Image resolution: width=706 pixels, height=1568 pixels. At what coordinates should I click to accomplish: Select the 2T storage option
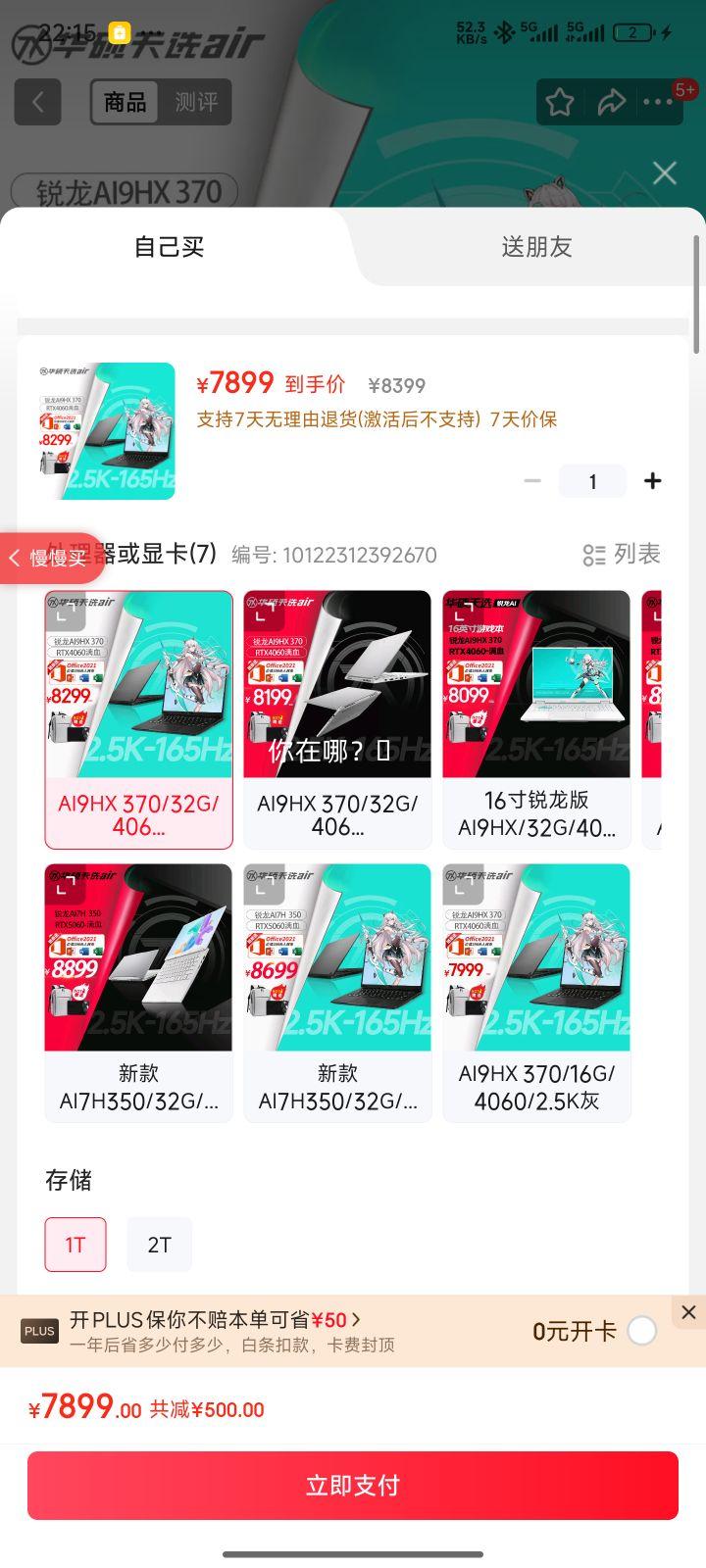point(159,1244)
